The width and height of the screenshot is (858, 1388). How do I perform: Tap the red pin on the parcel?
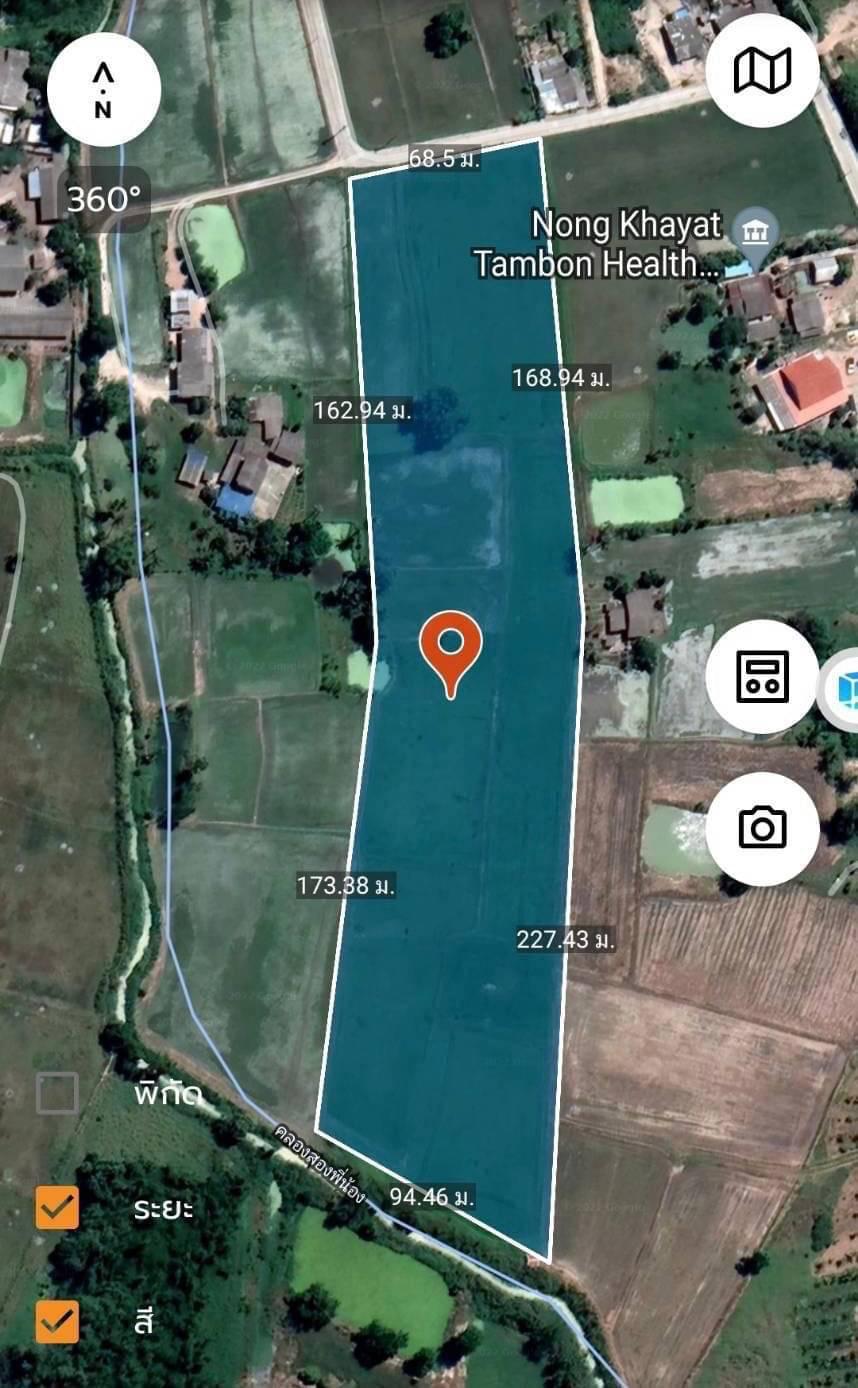(451, 648)
